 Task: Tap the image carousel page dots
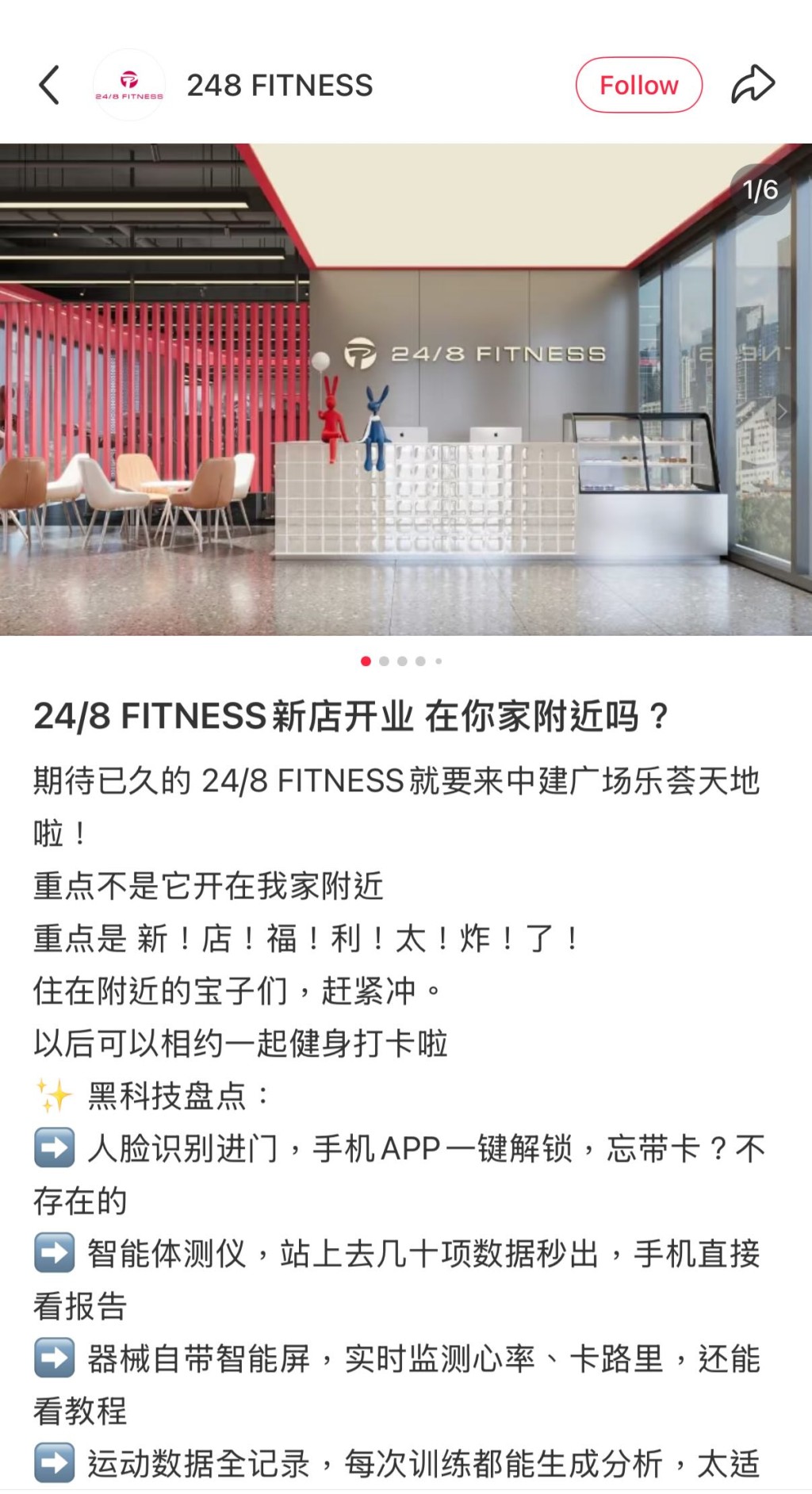(401, 661)
